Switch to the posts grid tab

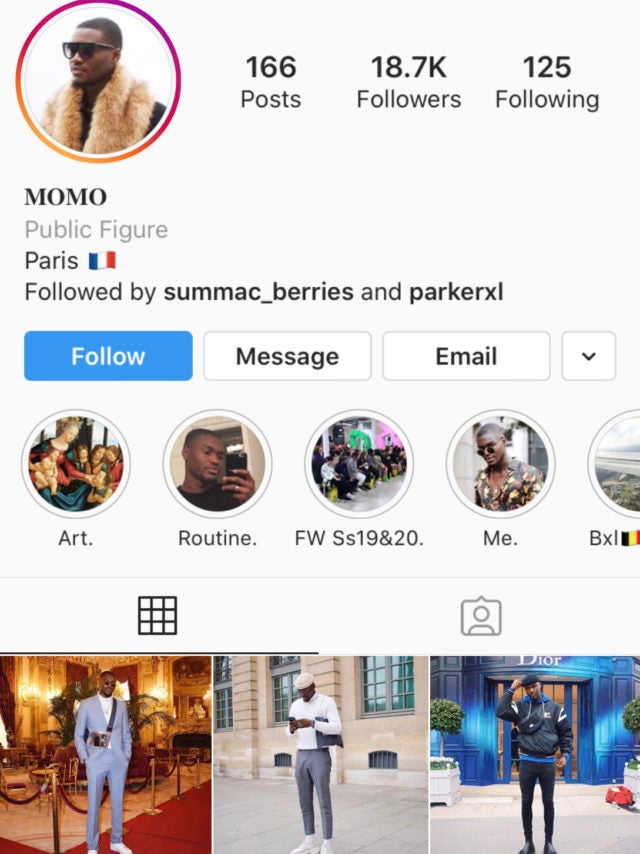click(x=158, y=616)
